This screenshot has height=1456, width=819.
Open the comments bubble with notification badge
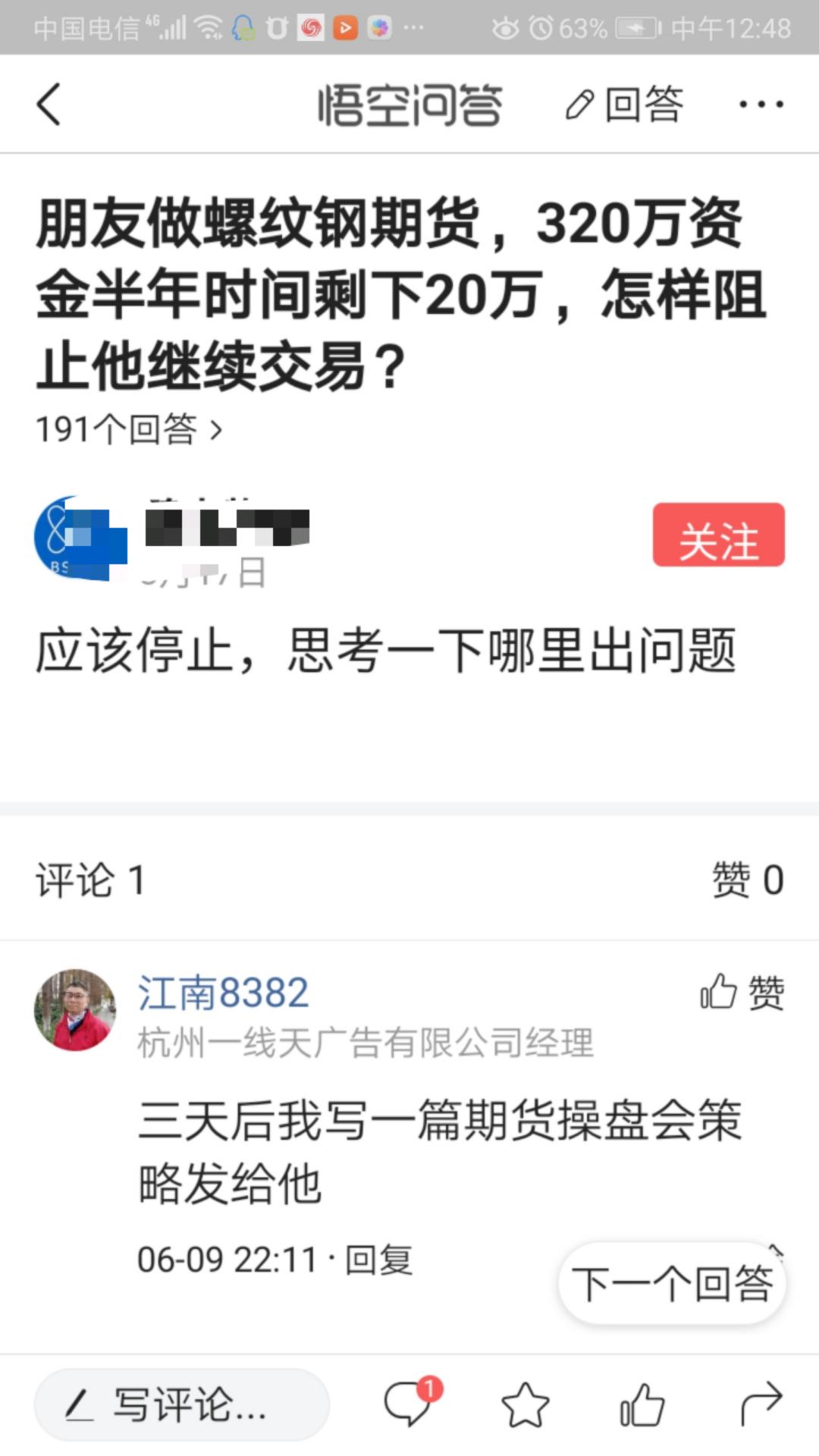tap(409, 1401)
